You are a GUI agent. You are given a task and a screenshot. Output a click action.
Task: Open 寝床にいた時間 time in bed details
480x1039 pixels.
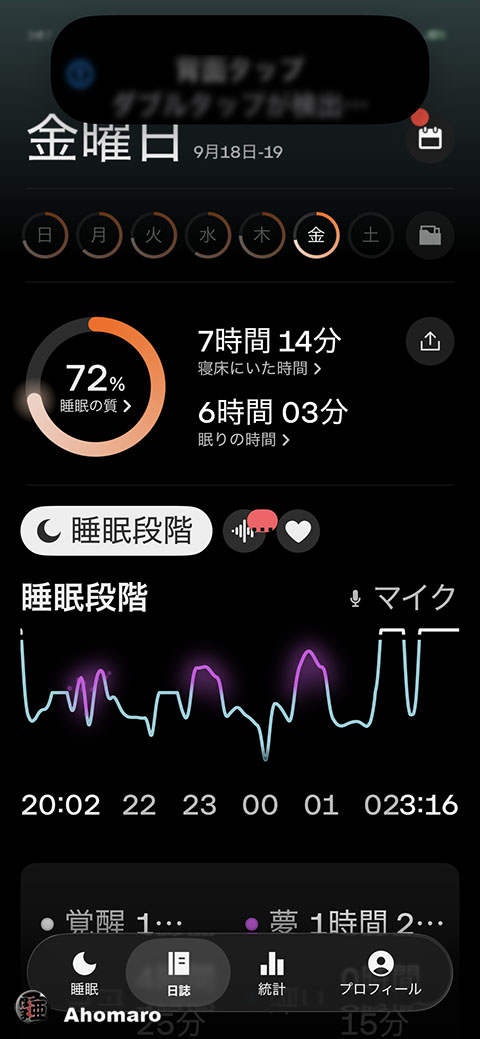(259, 369)
